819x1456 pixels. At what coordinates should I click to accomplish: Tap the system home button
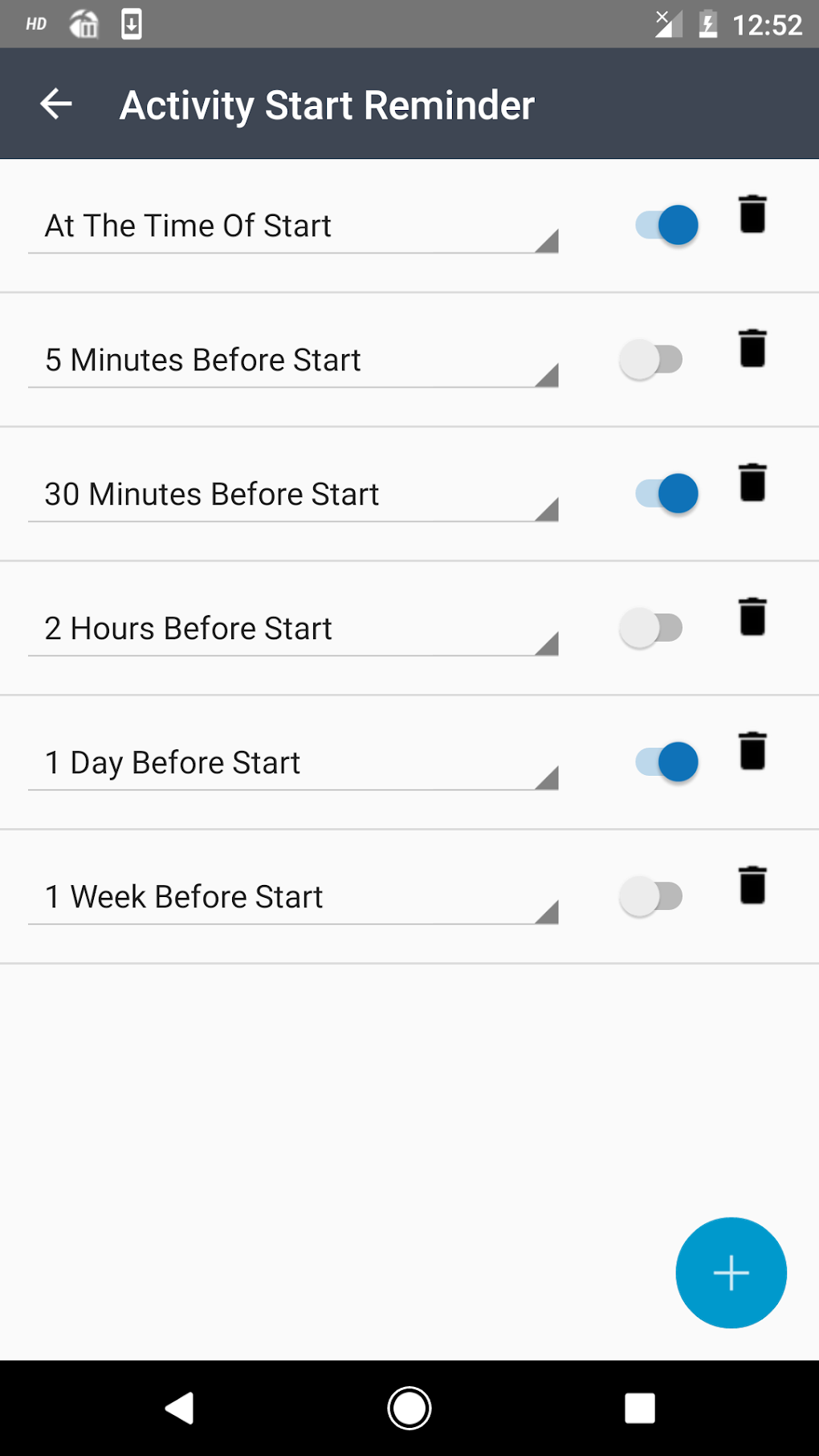coord(409,1408)
